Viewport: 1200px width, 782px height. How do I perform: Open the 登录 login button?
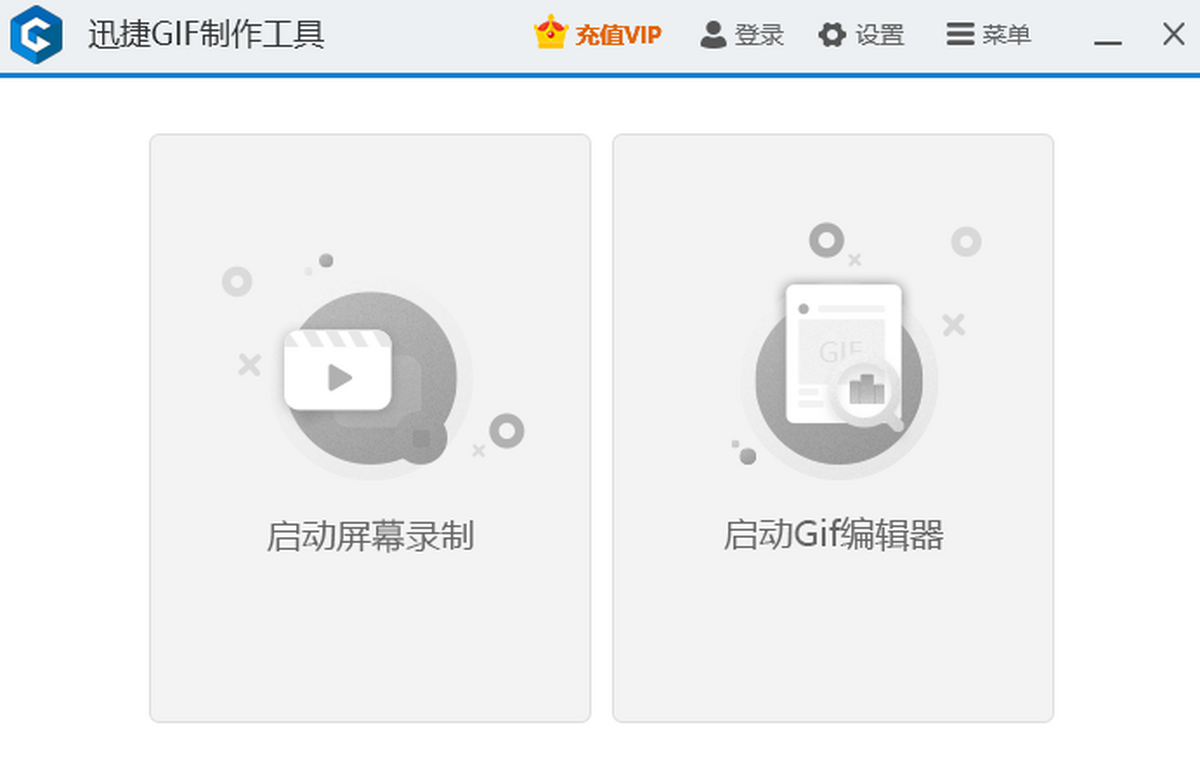coord(741,35)
